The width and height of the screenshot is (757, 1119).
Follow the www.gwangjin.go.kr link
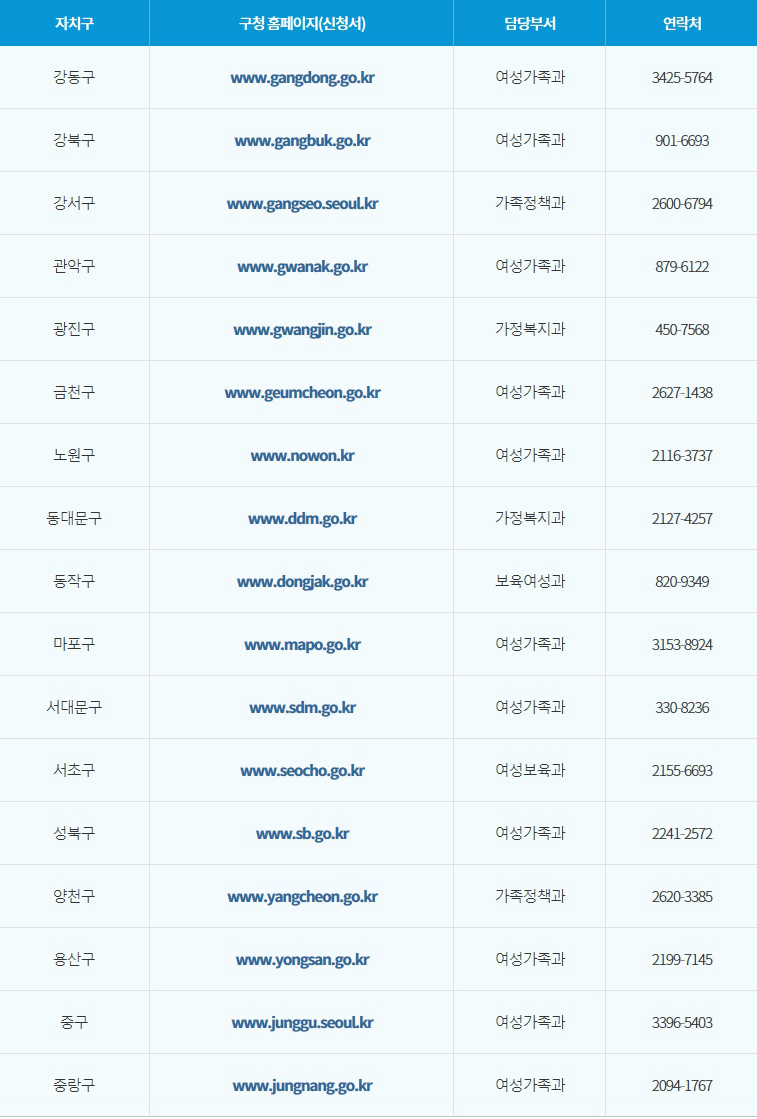[x=302, y=330]
